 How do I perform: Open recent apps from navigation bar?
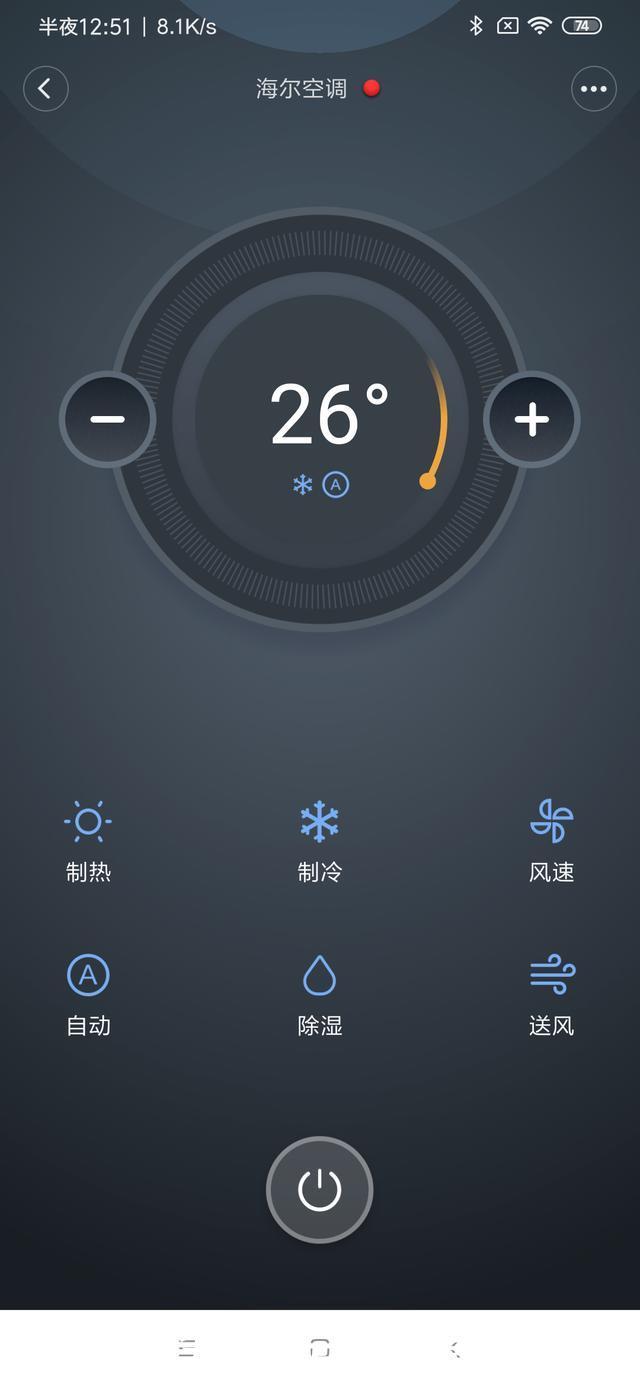[186, 1348]
